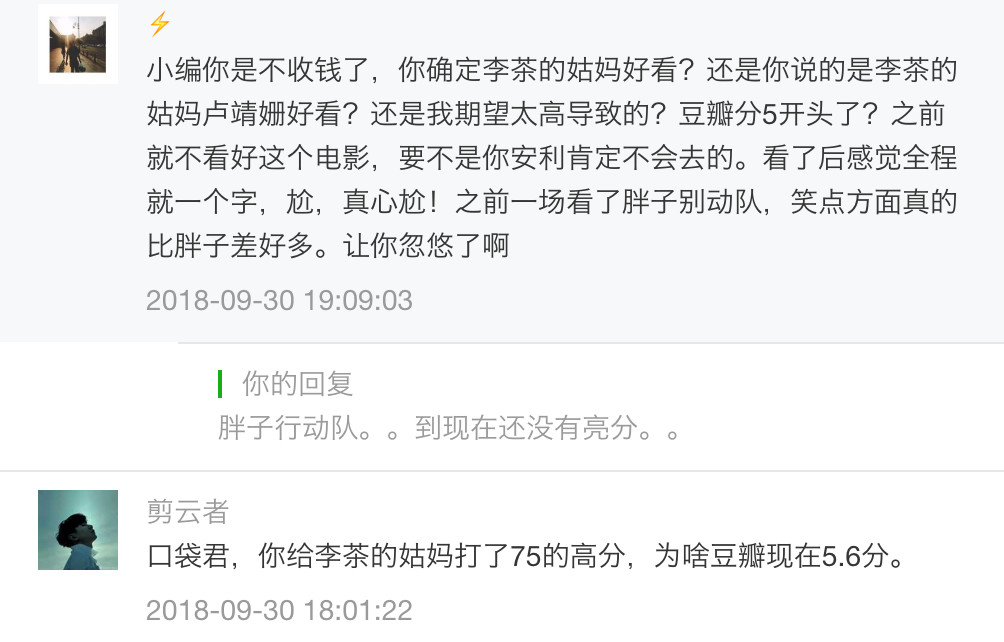1004x642 pixels.
Task: Open your reply about 胖子行动队
Action: point(450,428)
